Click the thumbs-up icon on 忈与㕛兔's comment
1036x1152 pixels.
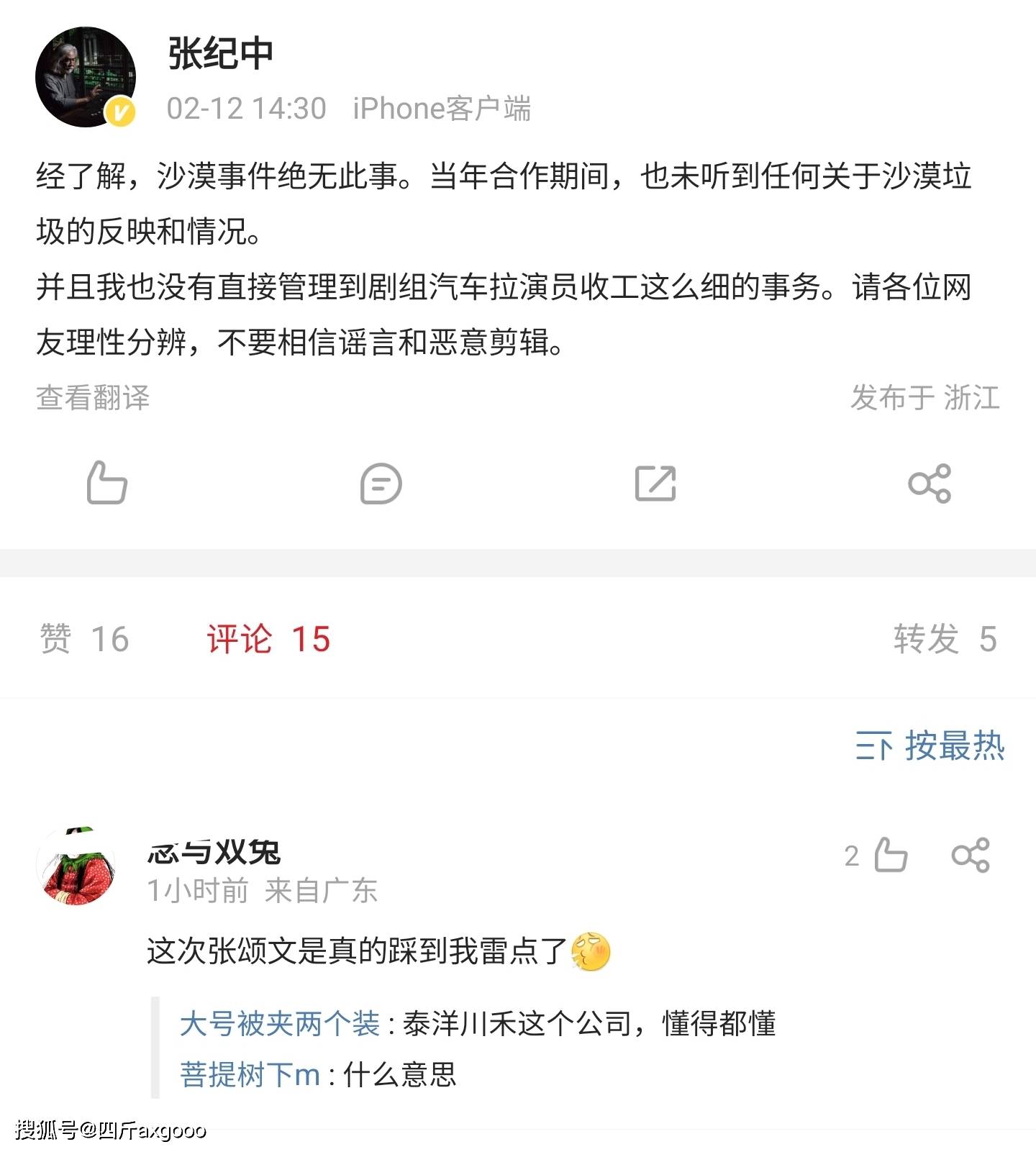892,856
